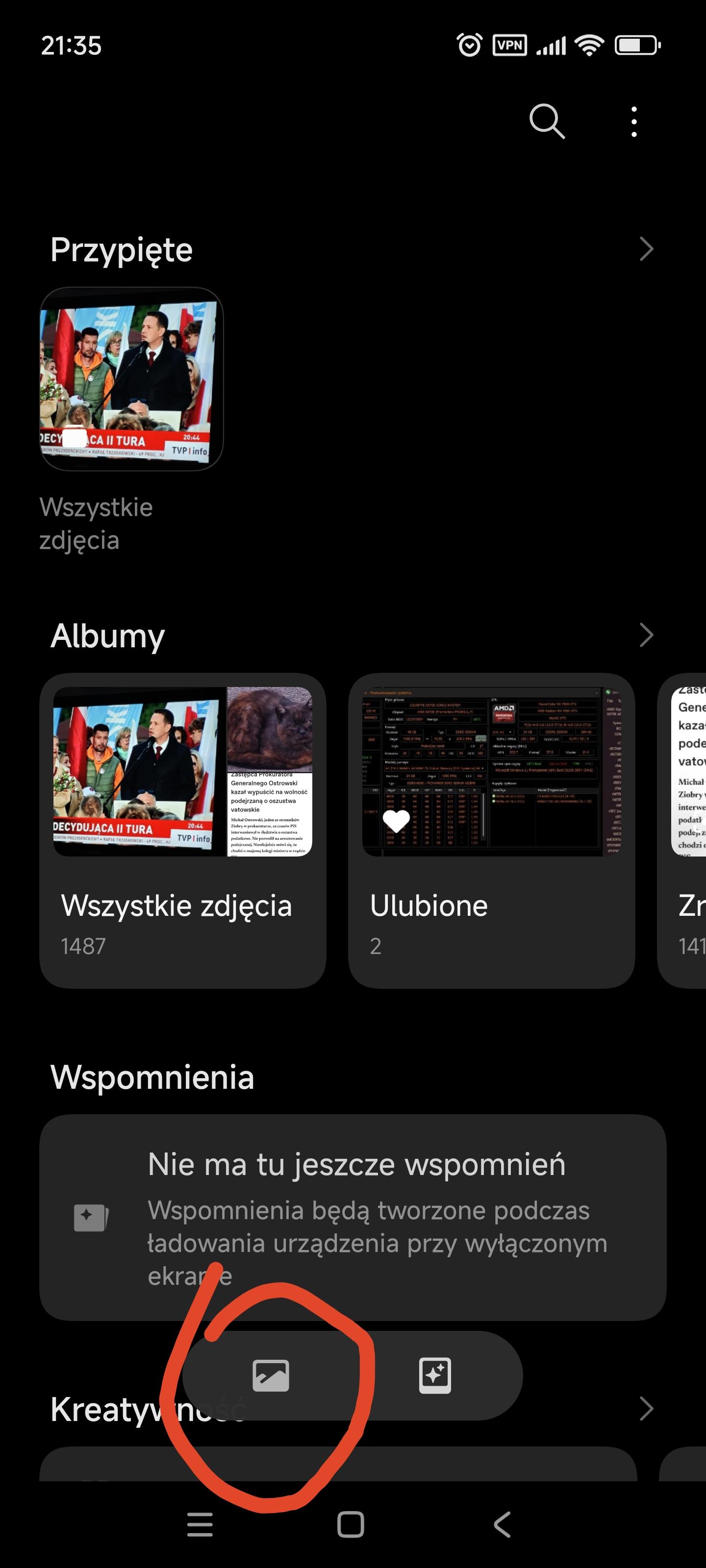Open pinned Wszystkie zdjęcia album
The height and width of the screenshot is (1568, 706).
[131, 379]
